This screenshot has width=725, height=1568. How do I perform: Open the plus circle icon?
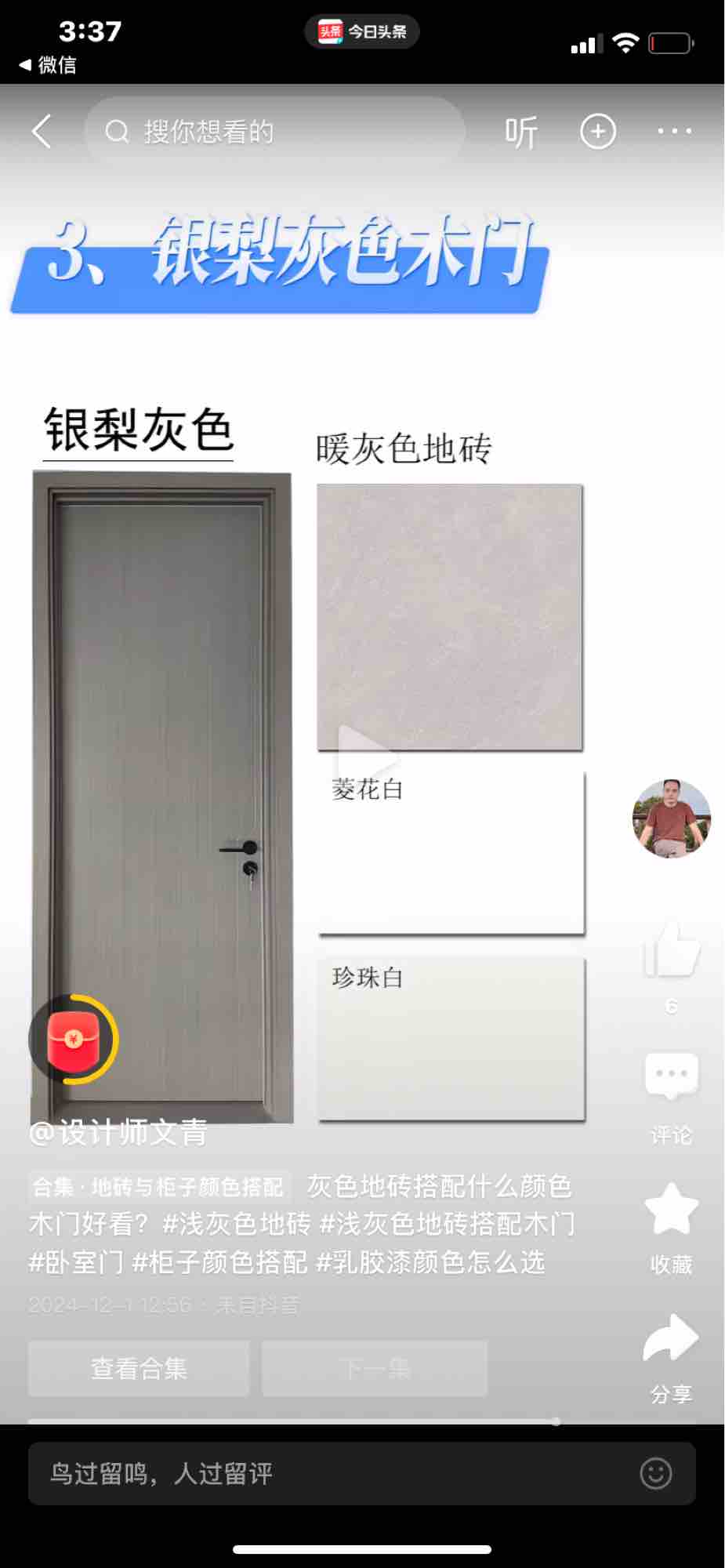(597, 132)
